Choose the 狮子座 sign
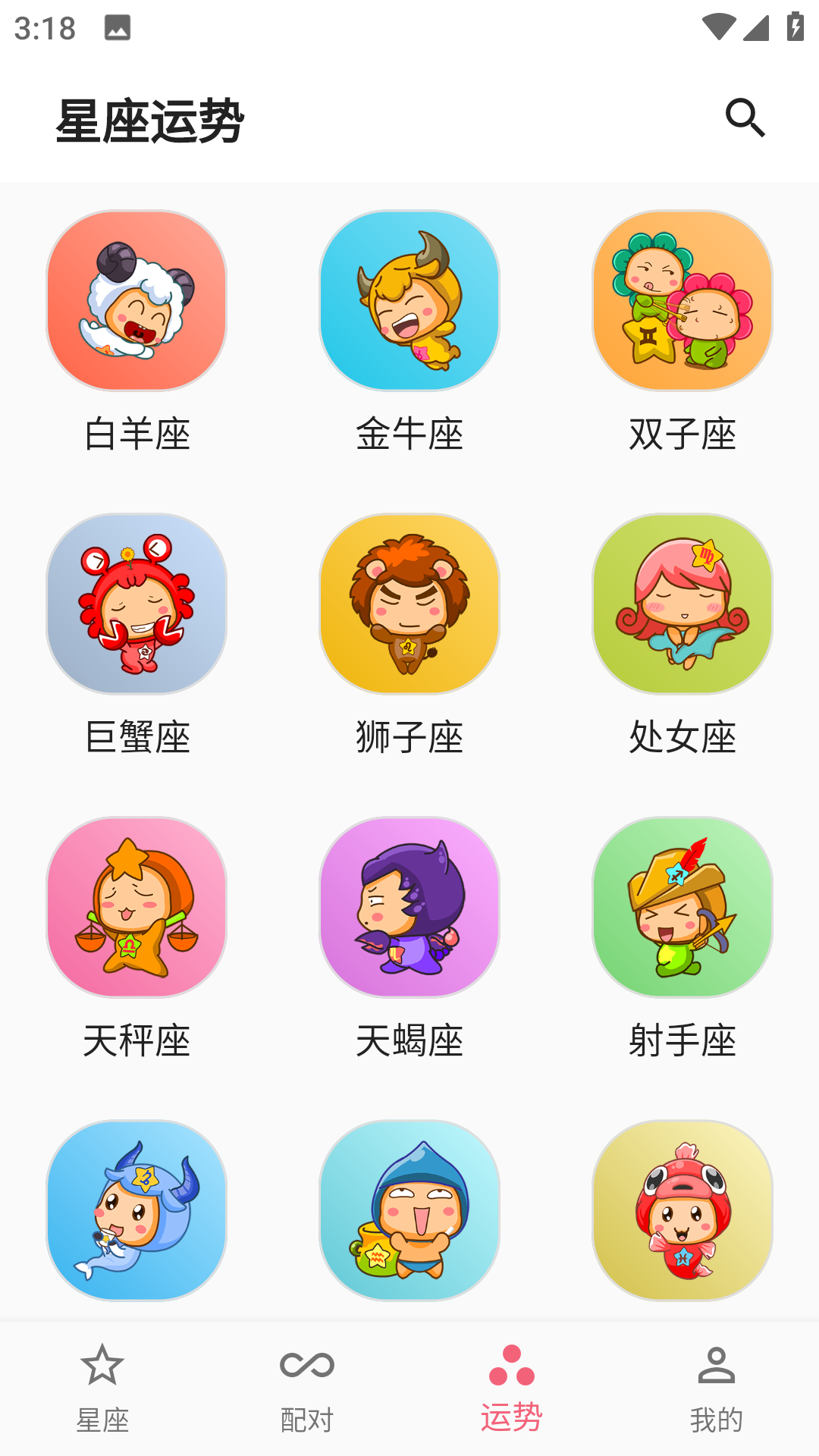 click(409, 604)
